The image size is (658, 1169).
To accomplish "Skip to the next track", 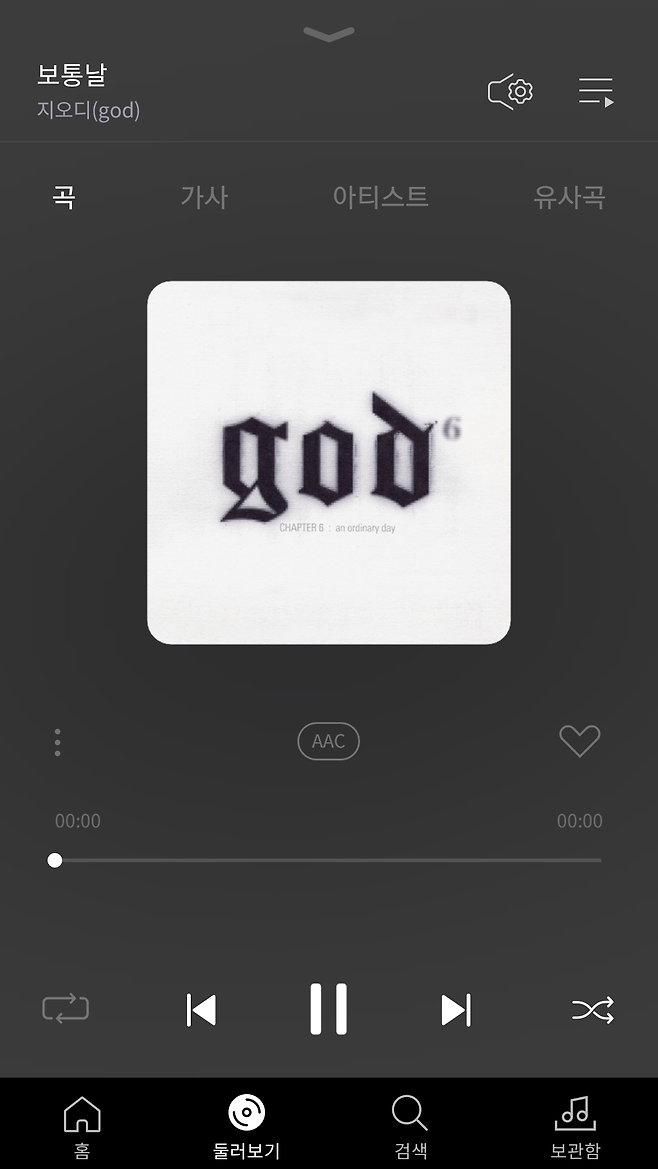I will [455, 1009].
